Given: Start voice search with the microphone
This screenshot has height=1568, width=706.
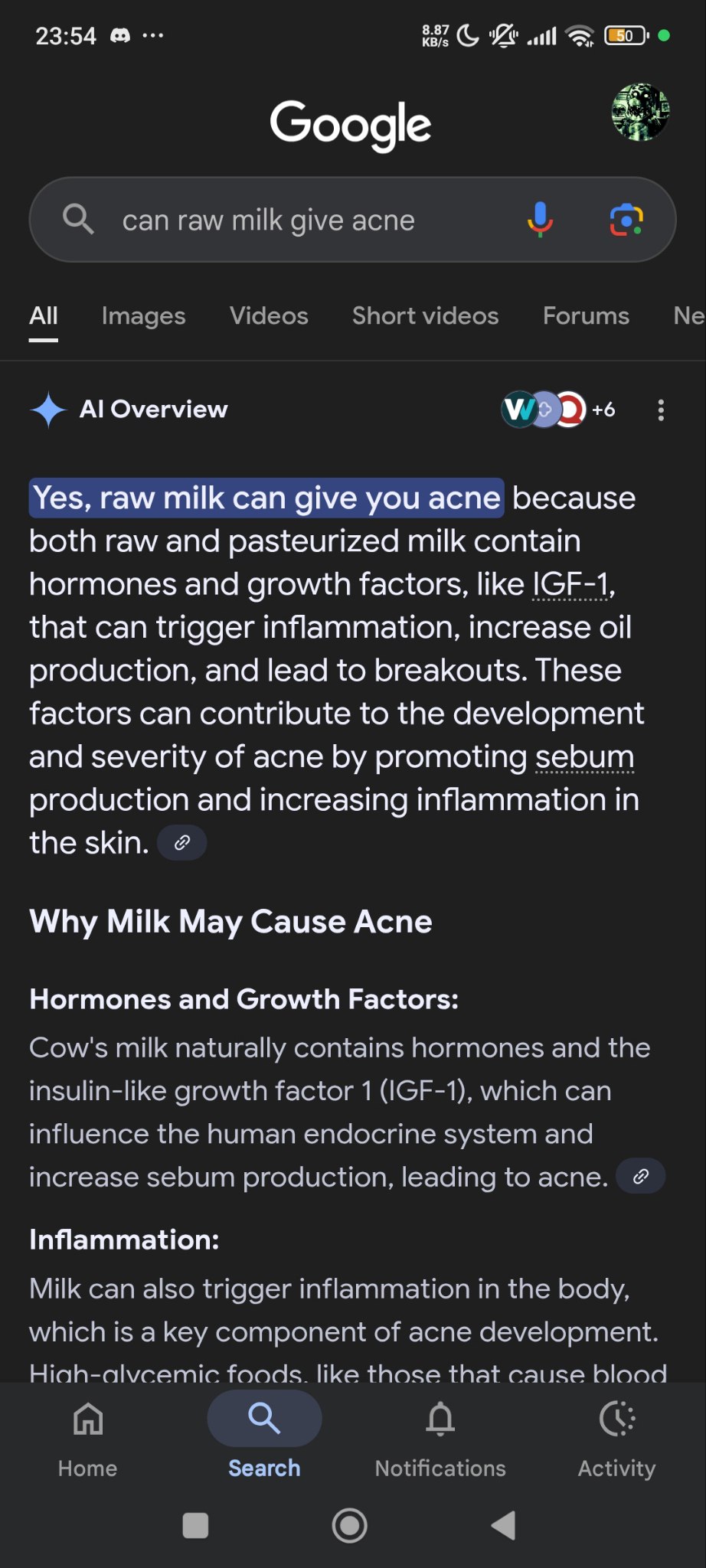Looking at the screenshot, I should point(540,220).
